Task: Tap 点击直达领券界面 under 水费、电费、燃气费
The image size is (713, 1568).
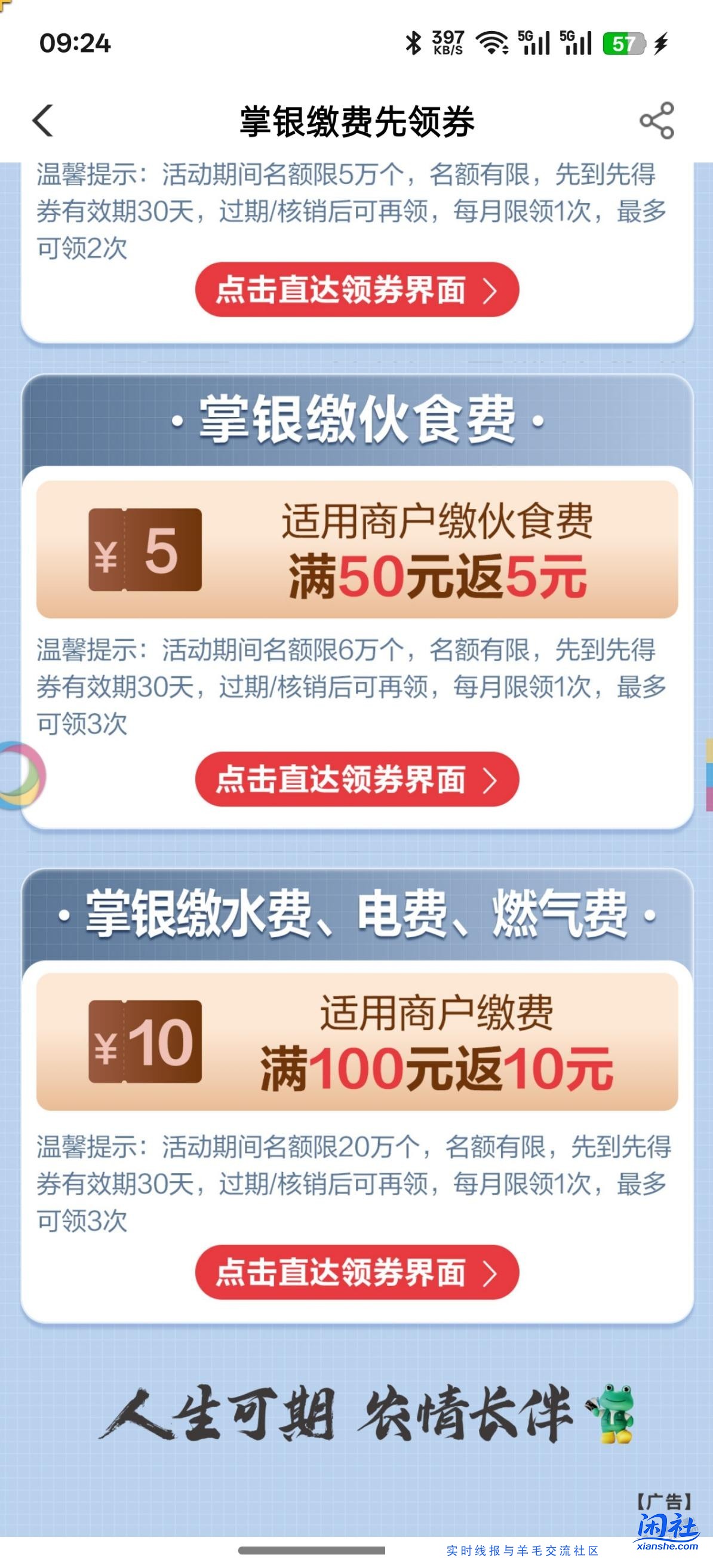Action: tap(356, 1272)
